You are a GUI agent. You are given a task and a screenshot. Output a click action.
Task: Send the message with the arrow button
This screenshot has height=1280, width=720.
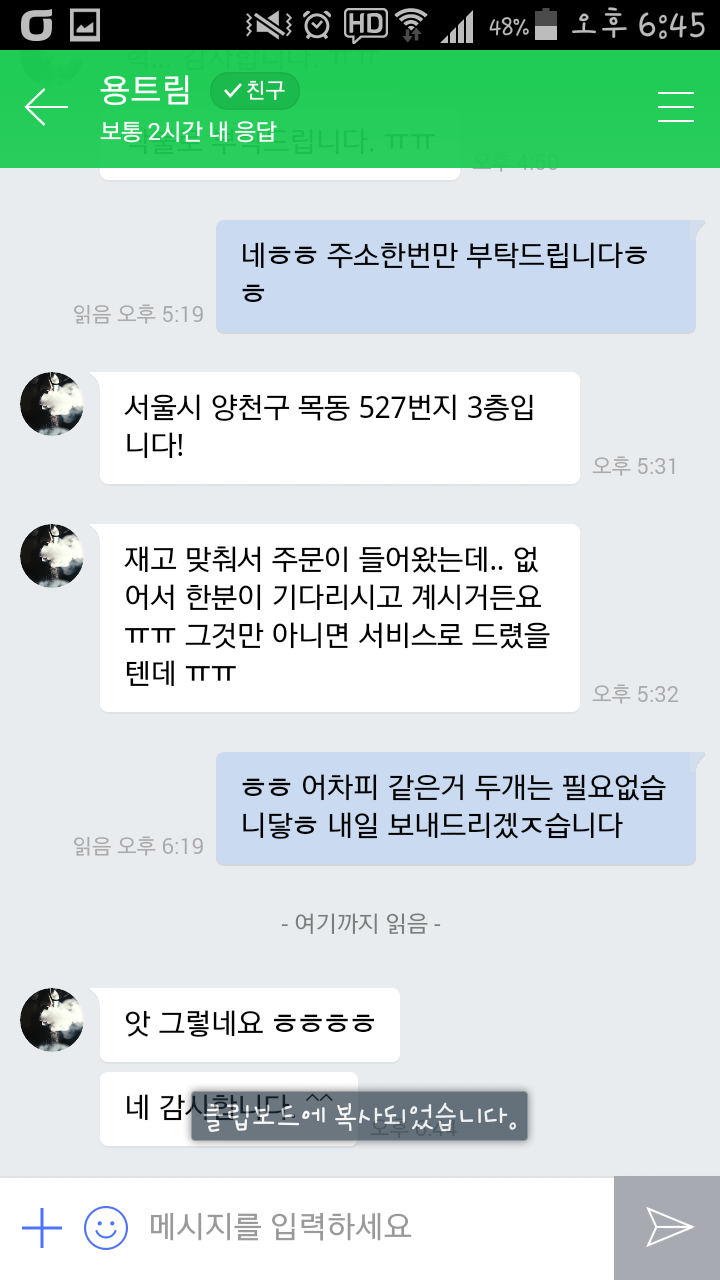668,1227
